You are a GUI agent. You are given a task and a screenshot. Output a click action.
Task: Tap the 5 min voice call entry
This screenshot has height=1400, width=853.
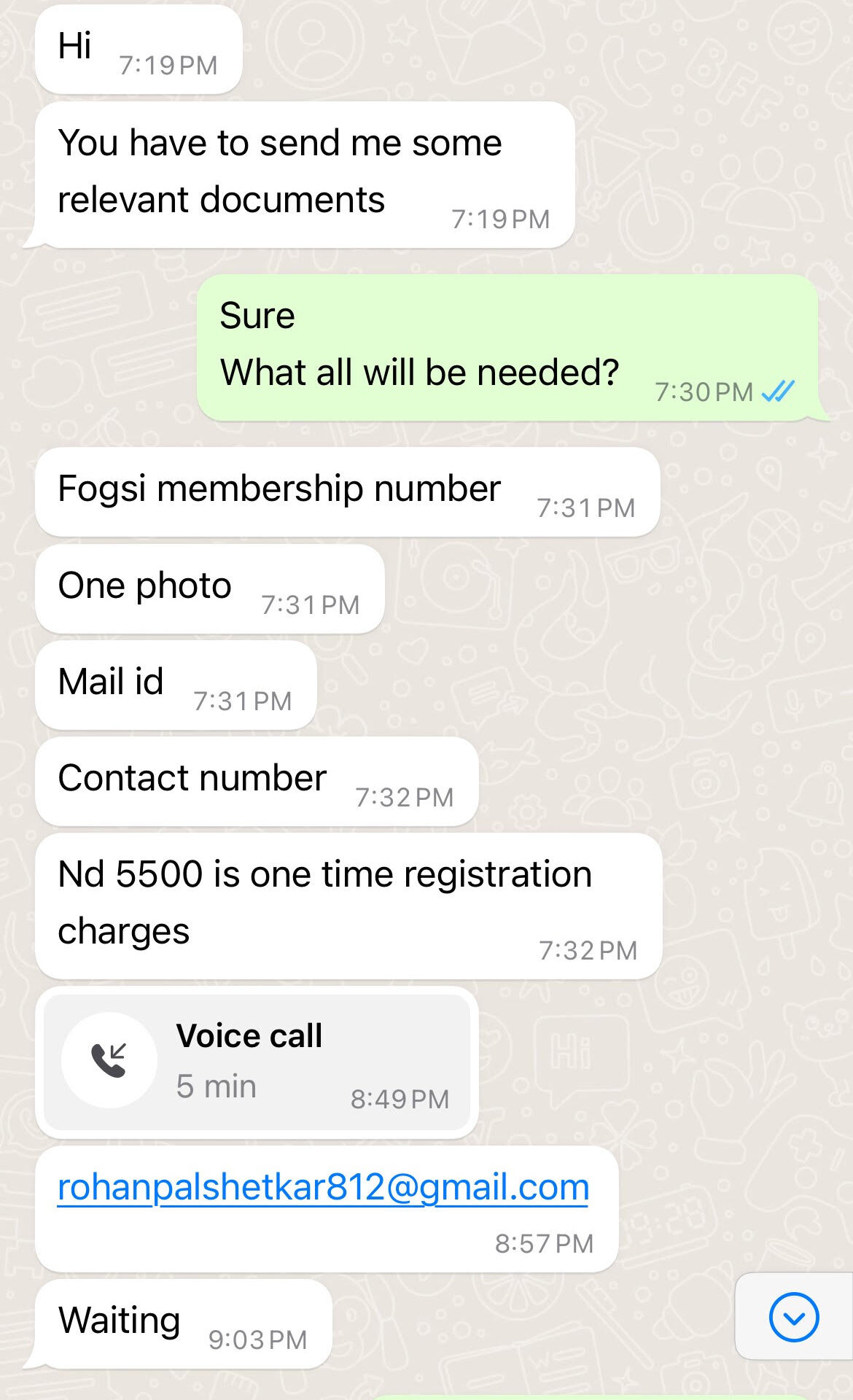(257, 1062)
